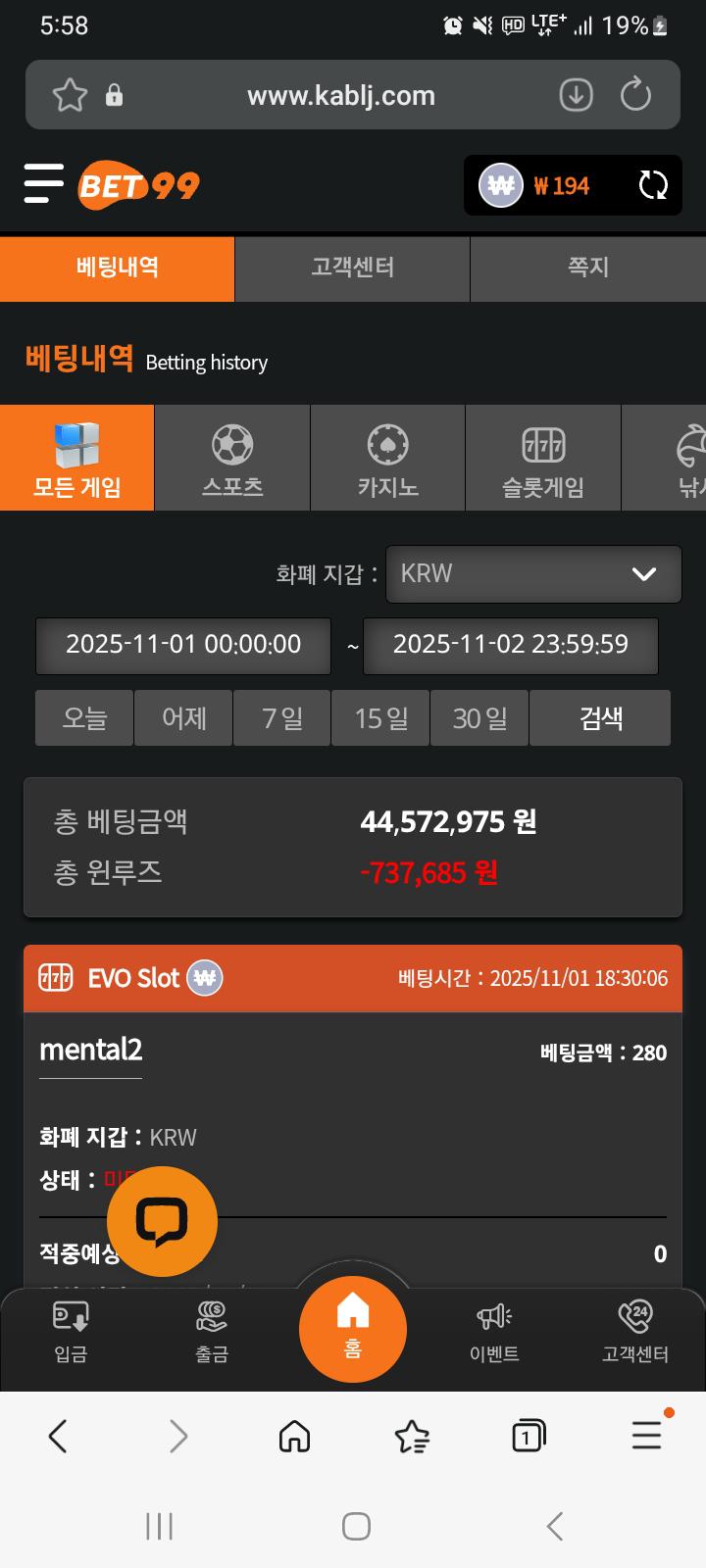The width and height of the screenshot is (706, 1568).
Task: Edit the end date 2025-11-02 23:59:59
Action: tap(510, 645)
